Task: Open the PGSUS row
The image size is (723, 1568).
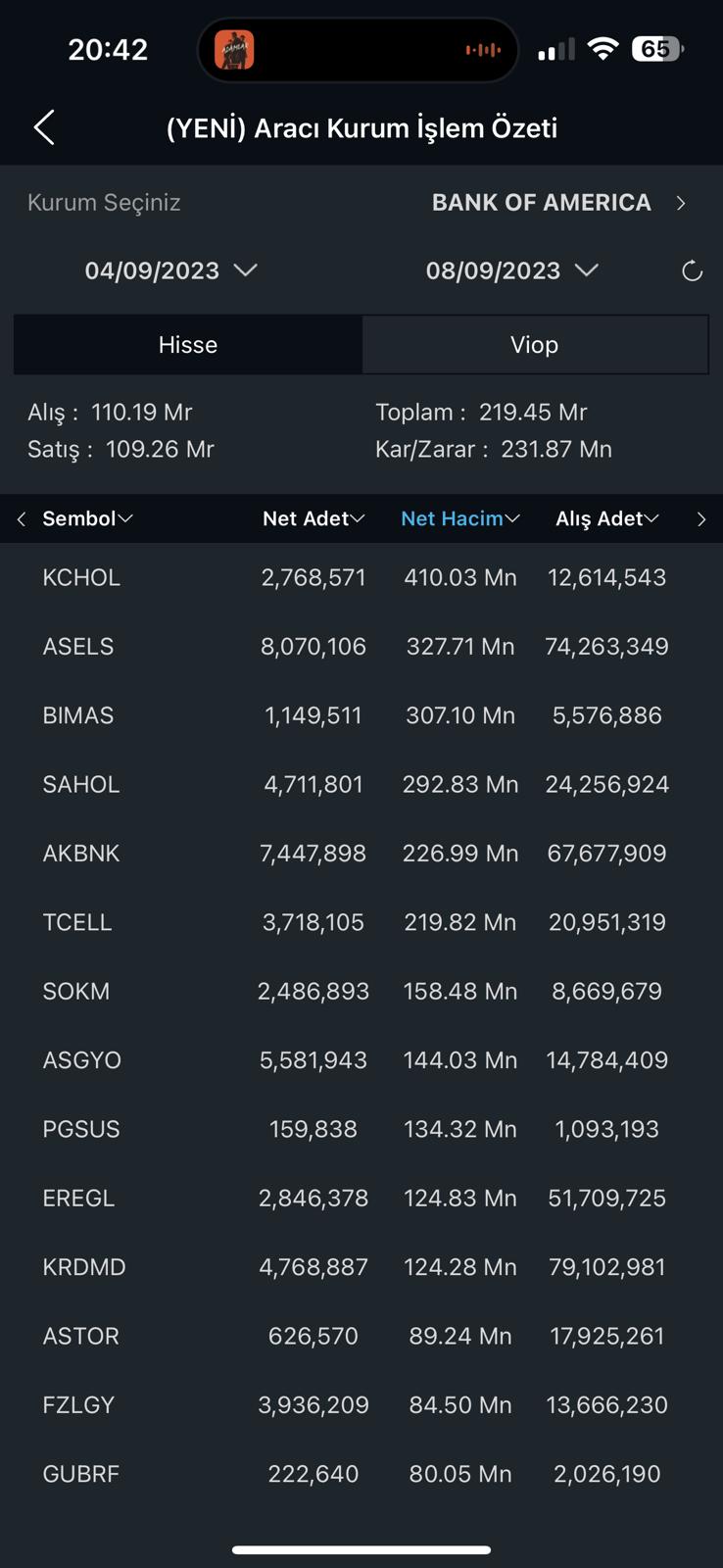Action: coord(361,1129)
